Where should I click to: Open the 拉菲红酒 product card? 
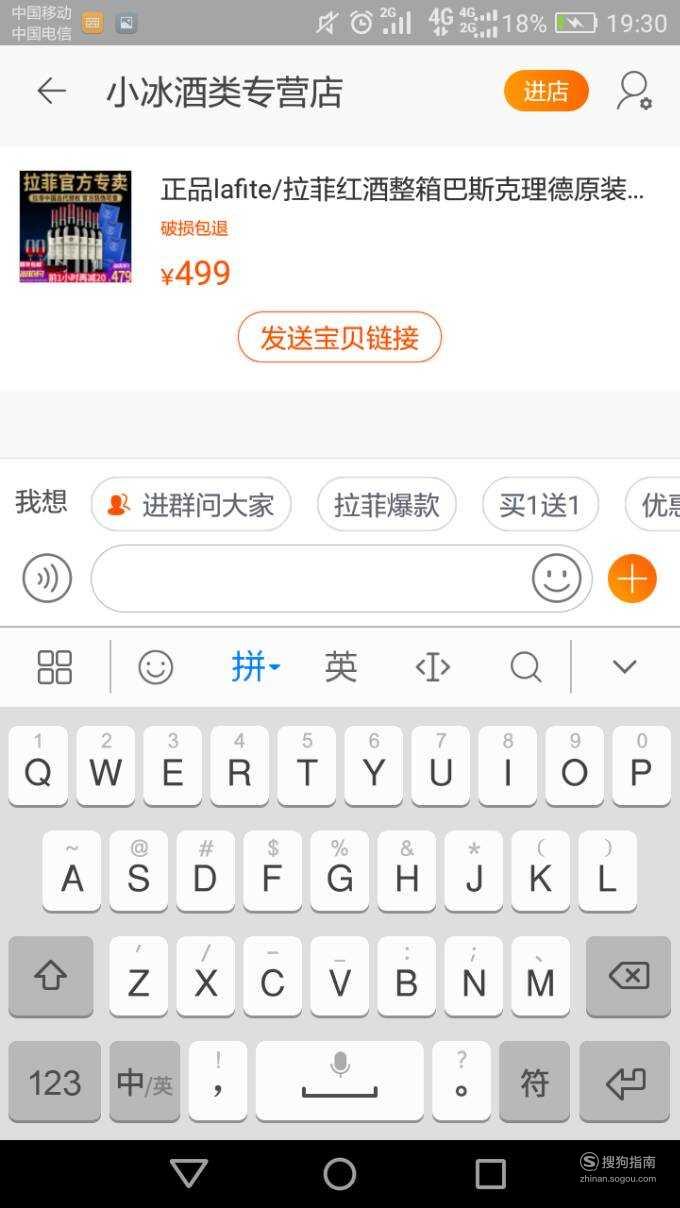pos(340,229)
